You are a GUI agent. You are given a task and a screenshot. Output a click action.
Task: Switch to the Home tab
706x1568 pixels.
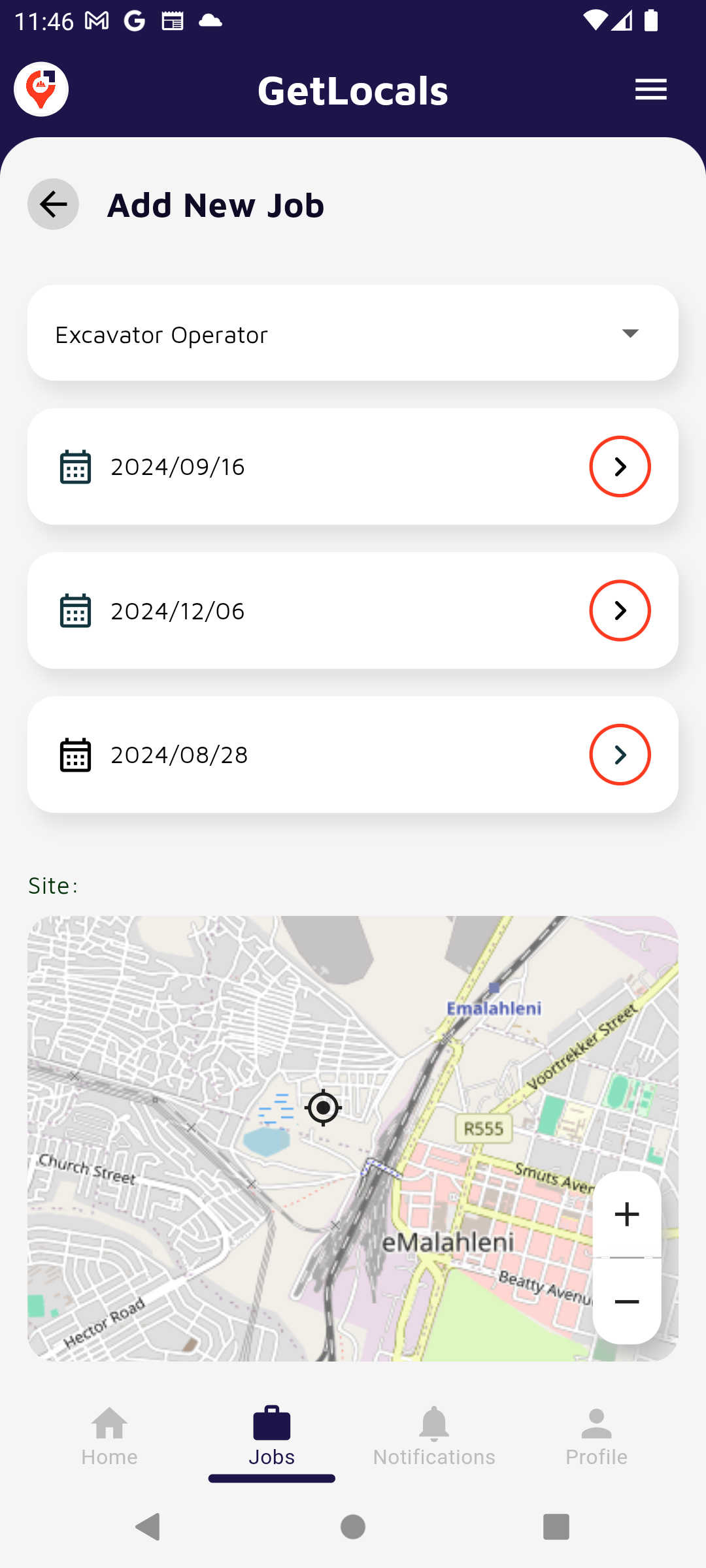pyautogui.click(x=109, y=1436)
